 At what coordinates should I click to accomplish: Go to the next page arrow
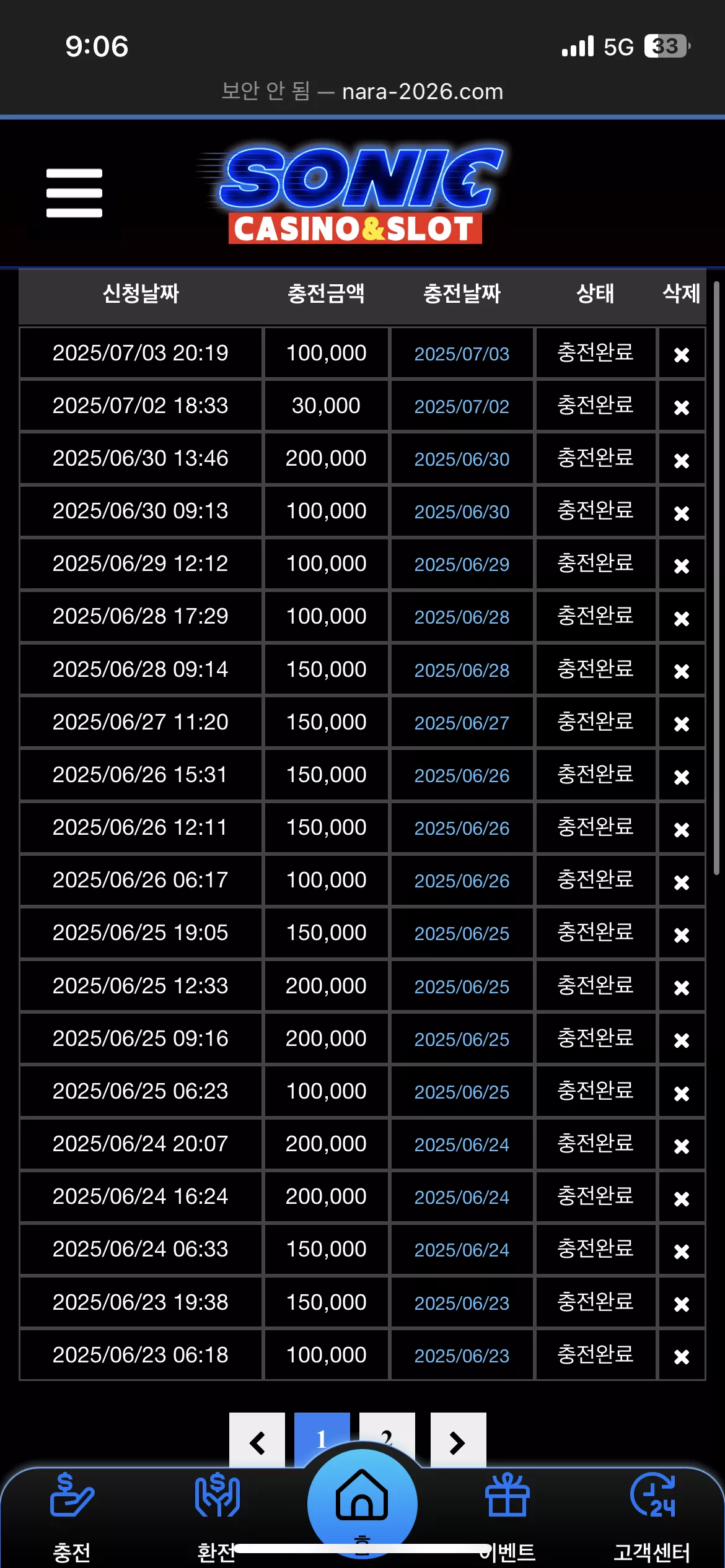pyautogui.click(x=458, y=1440)
